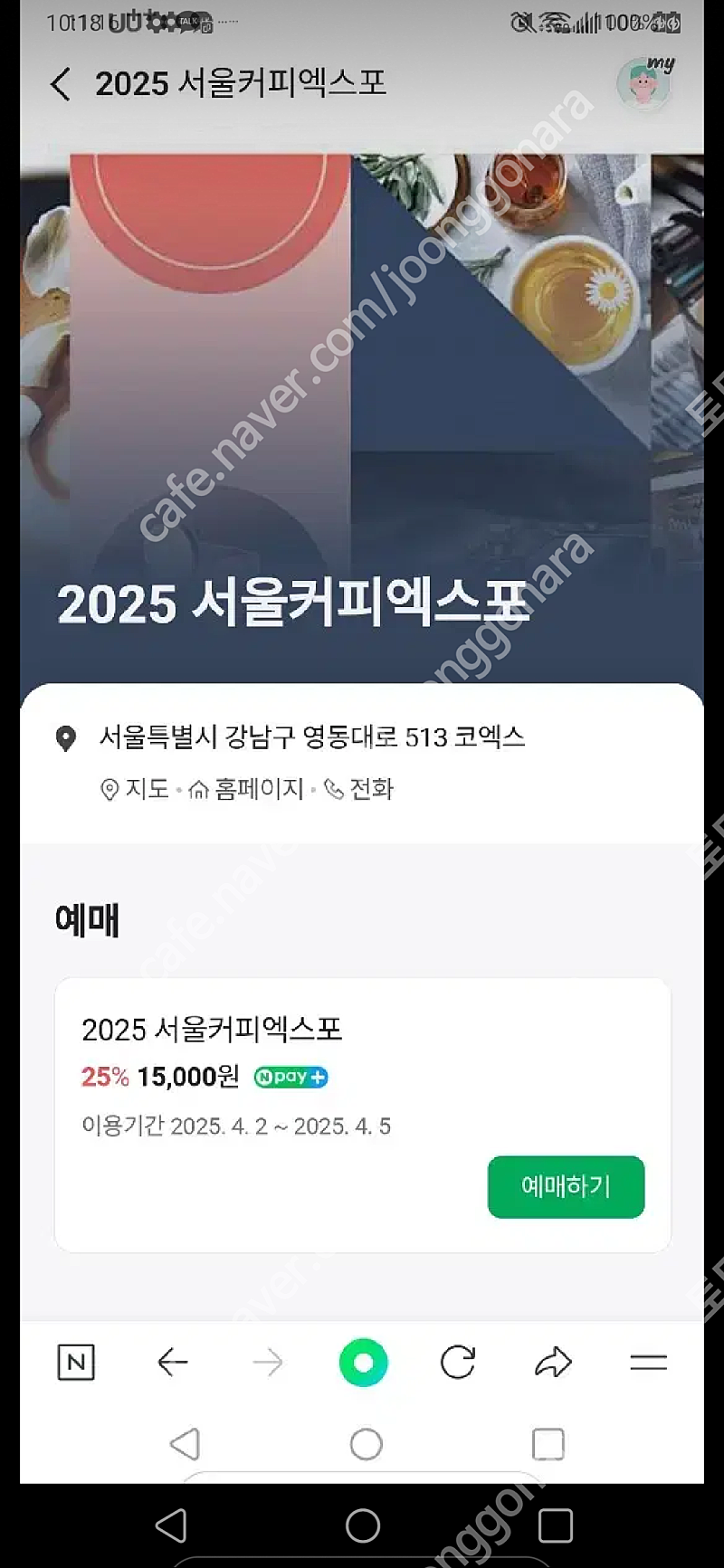Screen dimensions: 724x1568
Task: Open the Naver N home icon
Action: click(x=76, y=1362)
